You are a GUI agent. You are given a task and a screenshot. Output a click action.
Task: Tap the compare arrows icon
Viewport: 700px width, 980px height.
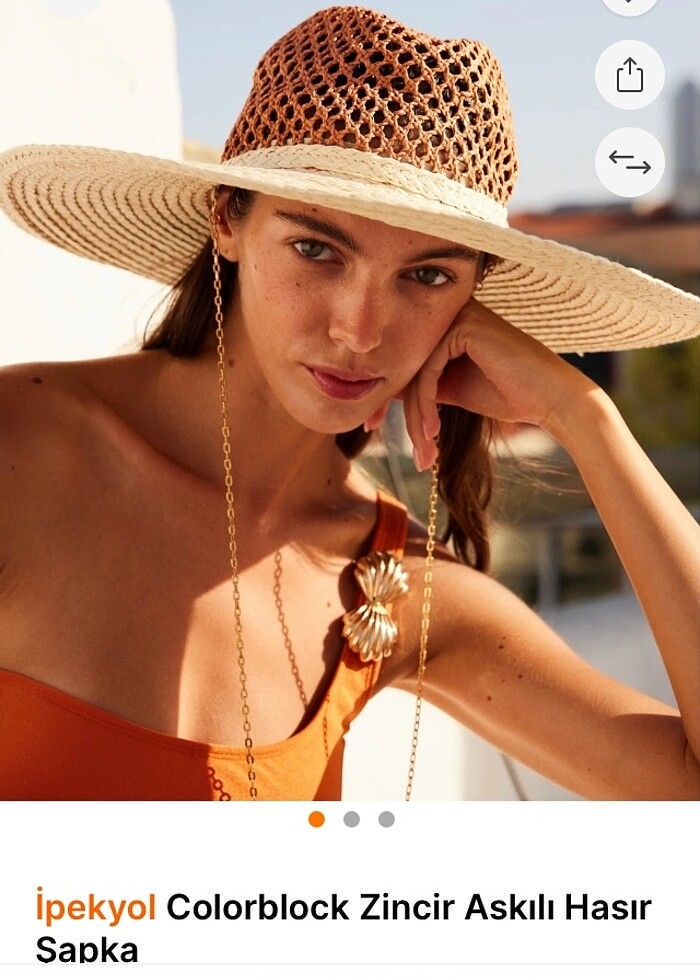[x=629, y=162]
